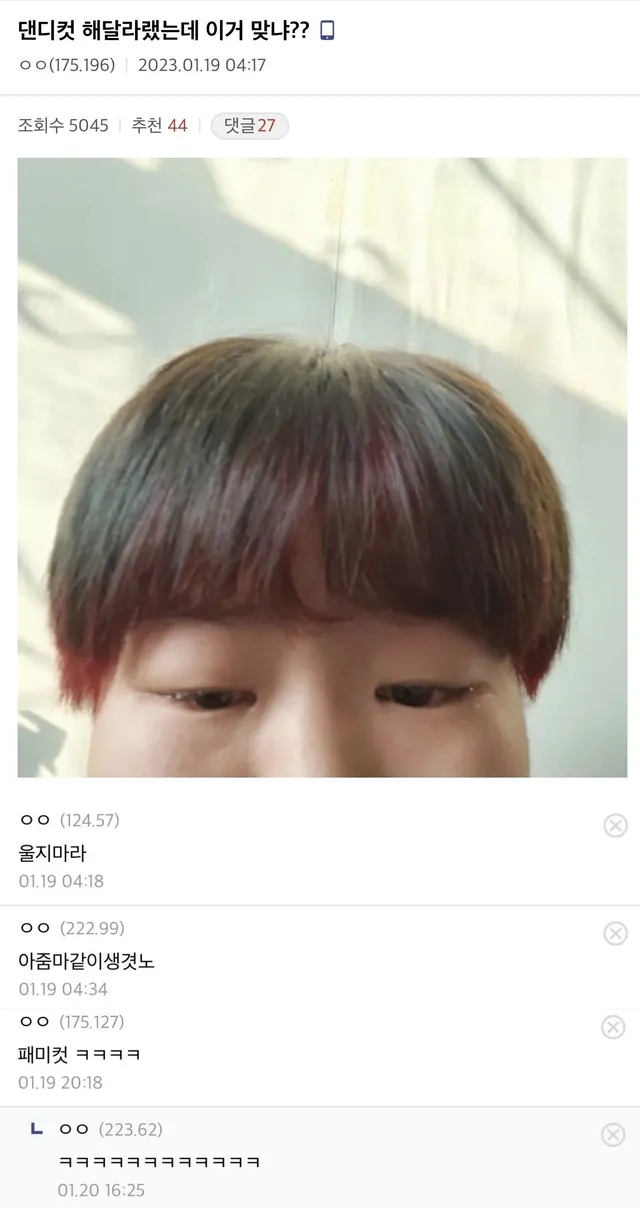Delete the reply from ㅇㅇ (223.62)
Screen dimensions: 640x1208
point(613,1134)
